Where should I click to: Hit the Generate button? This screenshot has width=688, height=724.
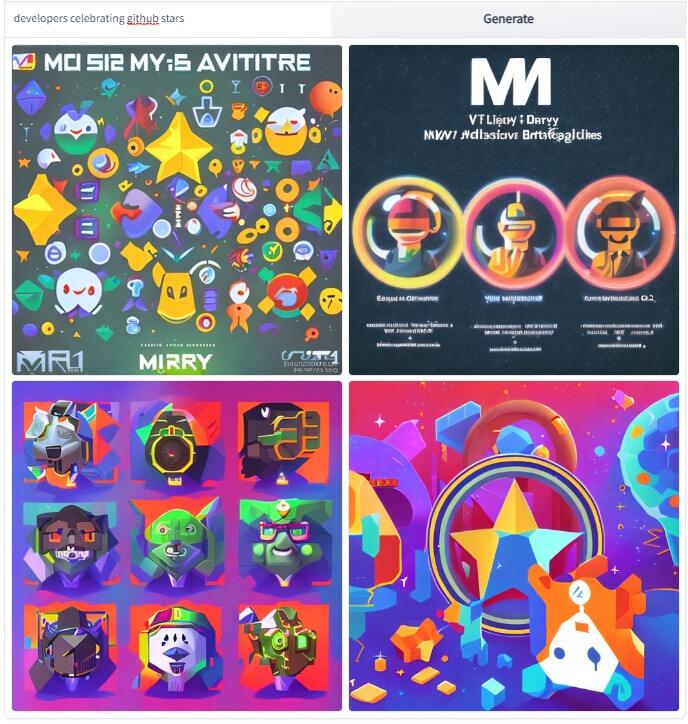(508, 19)
